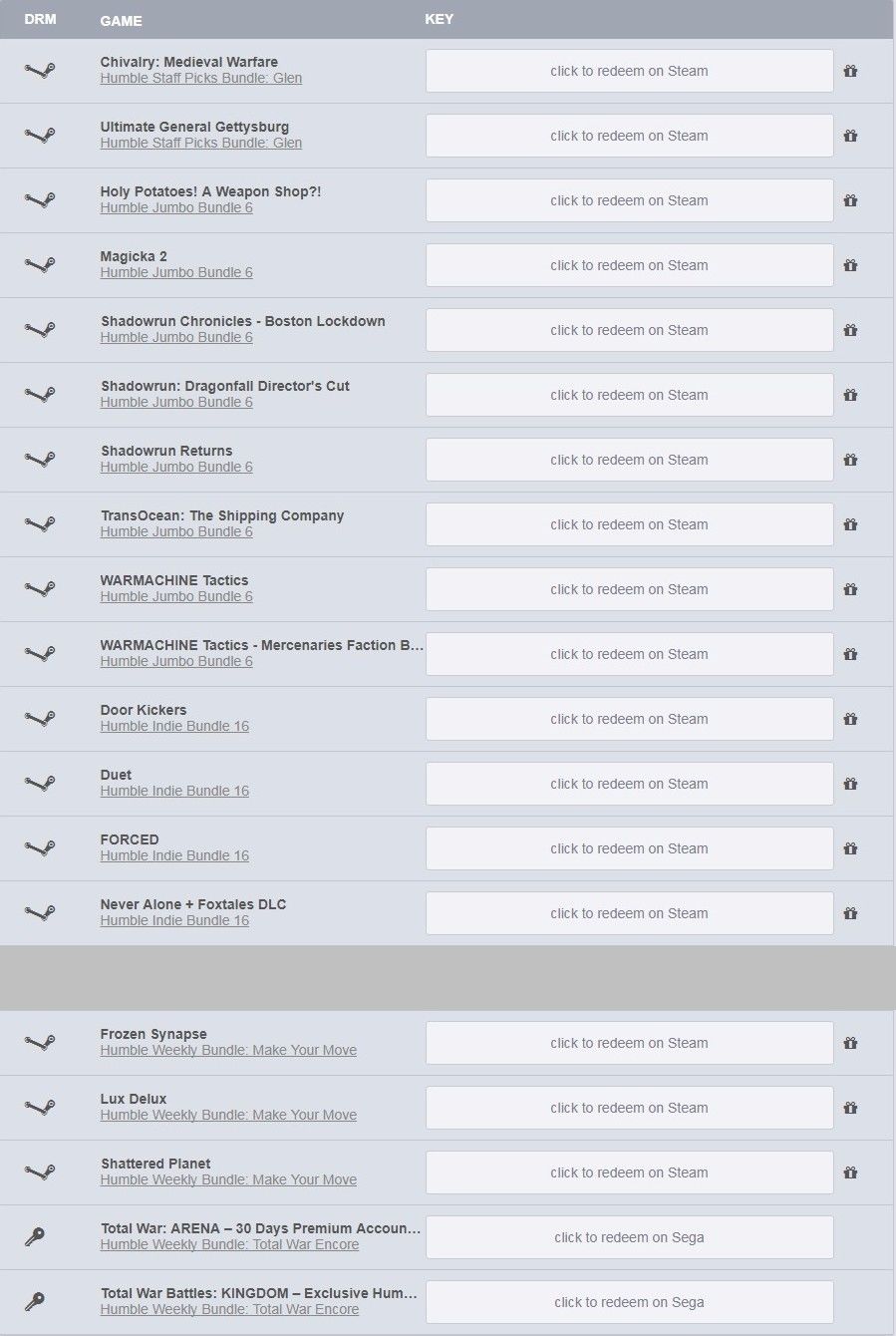Gift the Never Alone + Foxtales DLC key
The image size is (896, 1336).
tap(850, 913)
